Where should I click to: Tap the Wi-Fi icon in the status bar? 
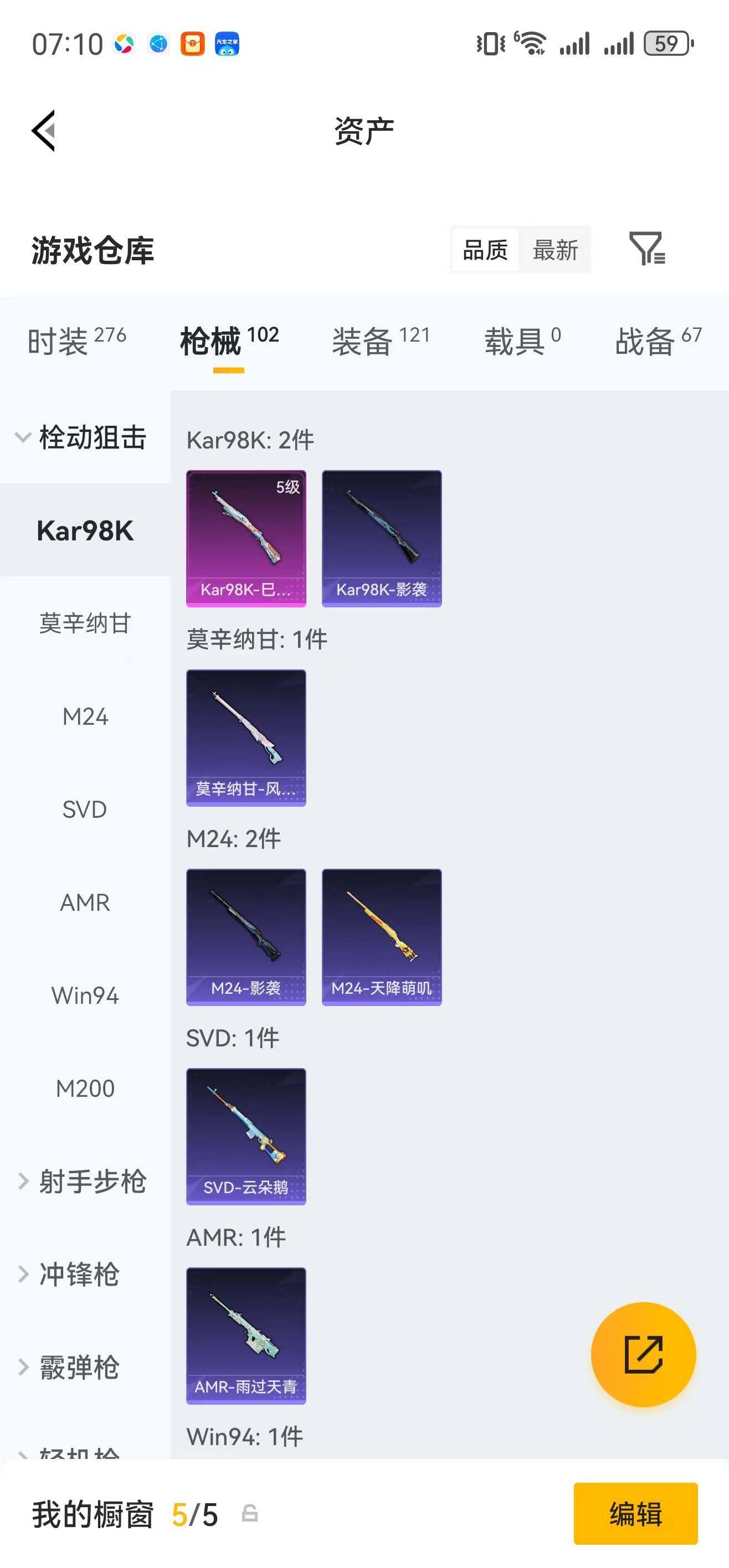[532, 42]
